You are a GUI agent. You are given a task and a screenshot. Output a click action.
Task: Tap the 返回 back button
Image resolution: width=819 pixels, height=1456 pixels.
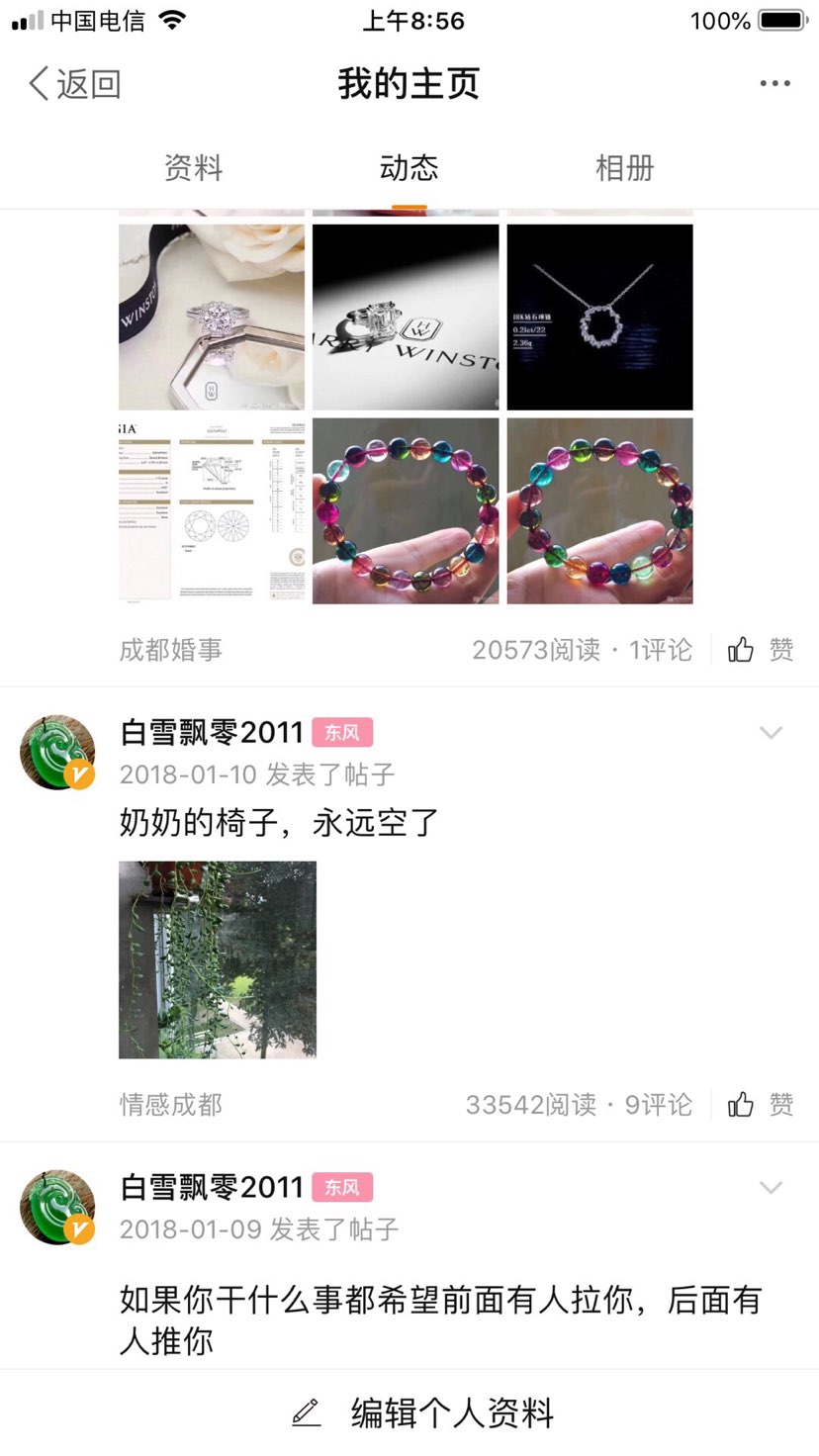(74, 84)
